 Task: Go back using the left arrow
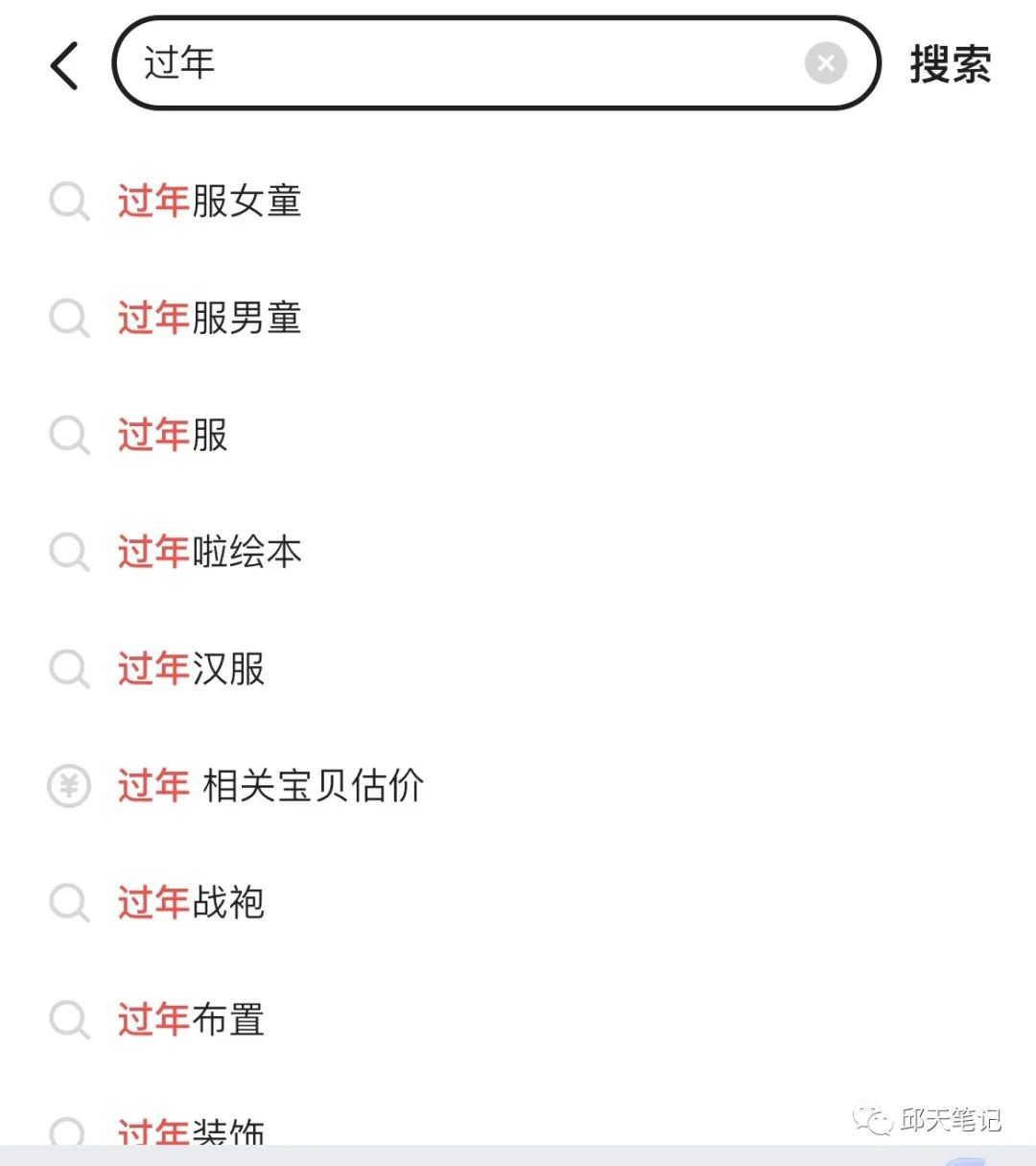(64, 65)
